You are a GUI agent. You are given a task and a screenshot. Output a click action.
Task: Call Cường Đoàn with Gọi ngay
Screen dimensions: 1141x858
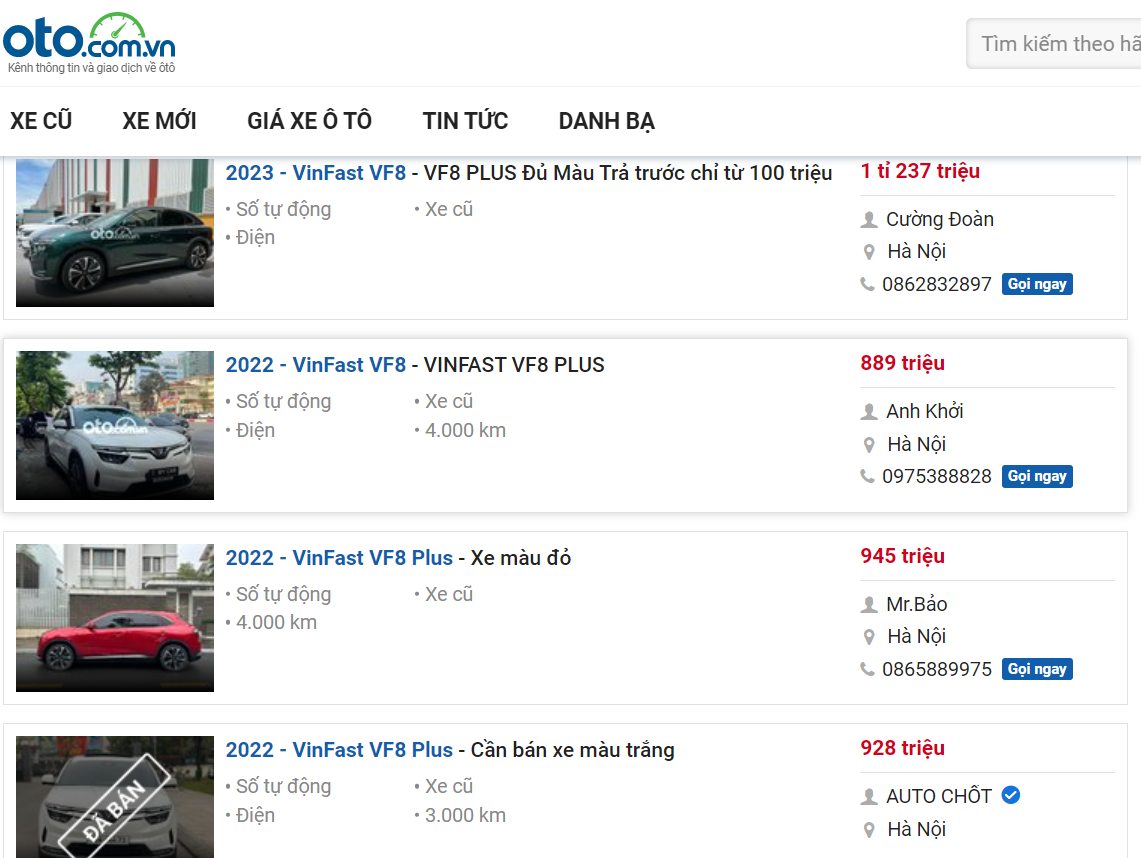pos(1037,284)
